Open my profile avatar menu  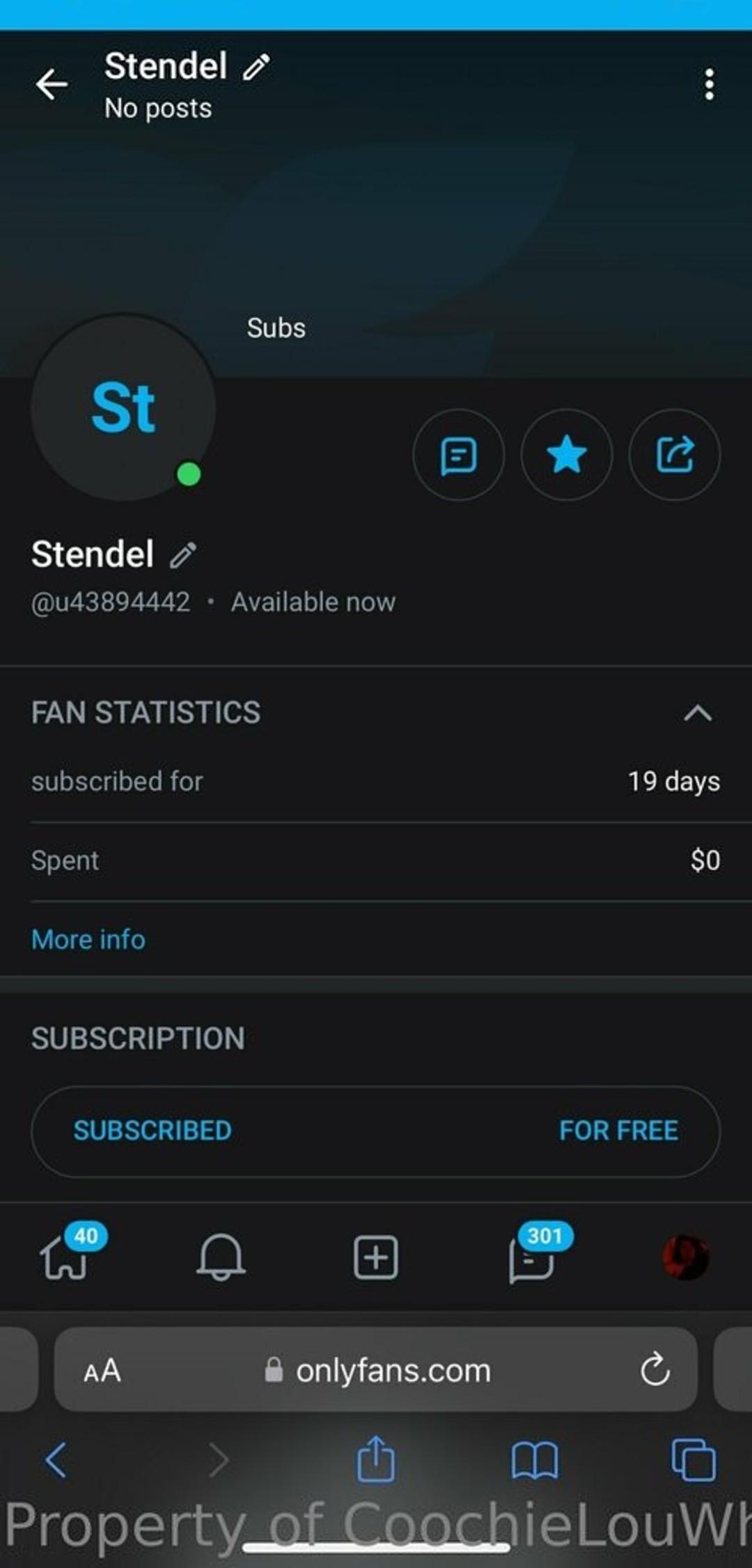click(686, 1257)
